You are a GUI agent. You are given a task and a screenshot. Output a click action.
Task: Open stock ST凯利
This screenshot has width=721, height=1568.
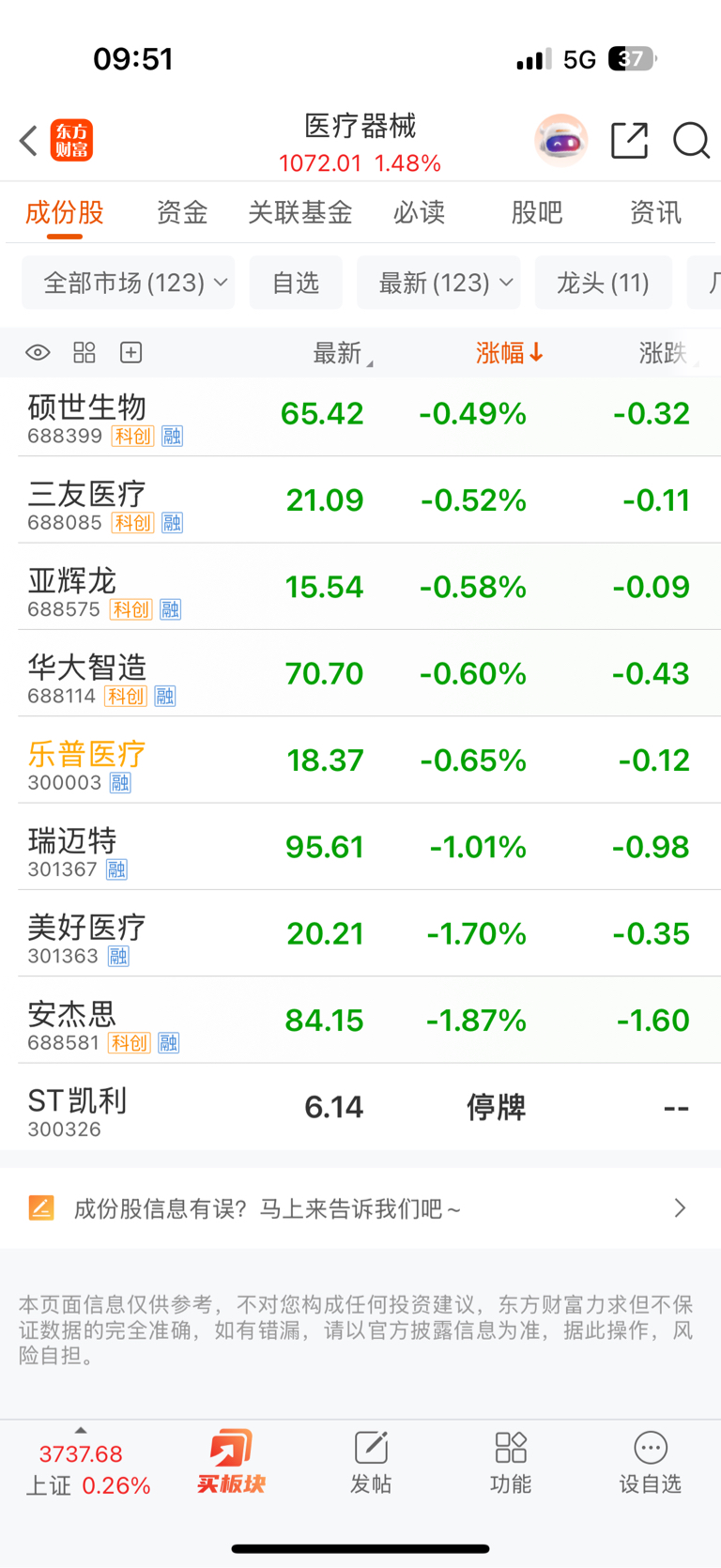[360, 1107]
